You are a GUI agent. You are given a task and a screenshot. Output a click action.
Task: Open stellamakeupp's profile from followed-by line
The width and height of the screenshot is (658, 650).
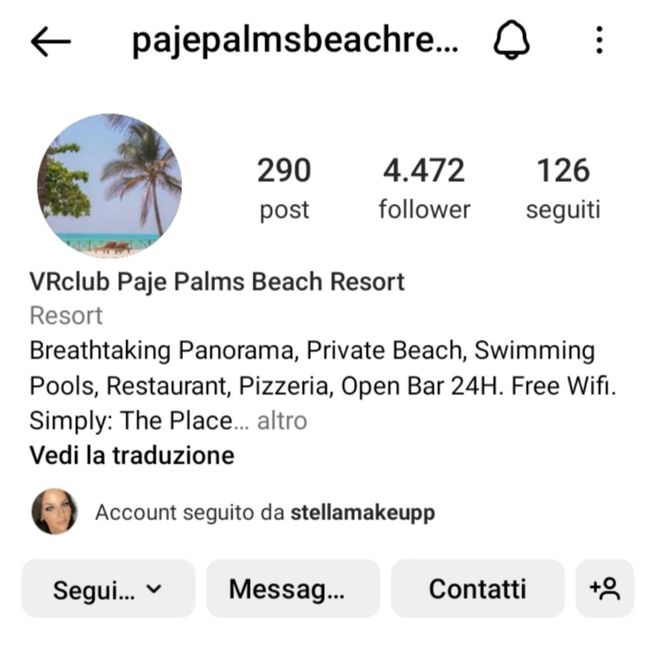(x=362, y=513)
